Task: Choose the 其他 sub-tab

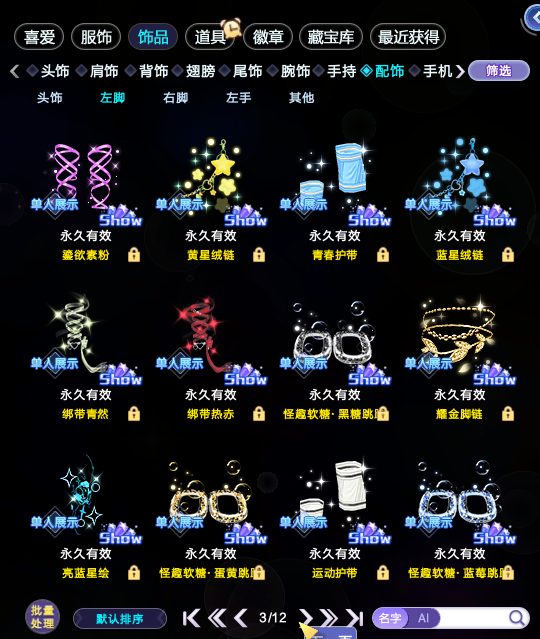Action: coord(301,98)
